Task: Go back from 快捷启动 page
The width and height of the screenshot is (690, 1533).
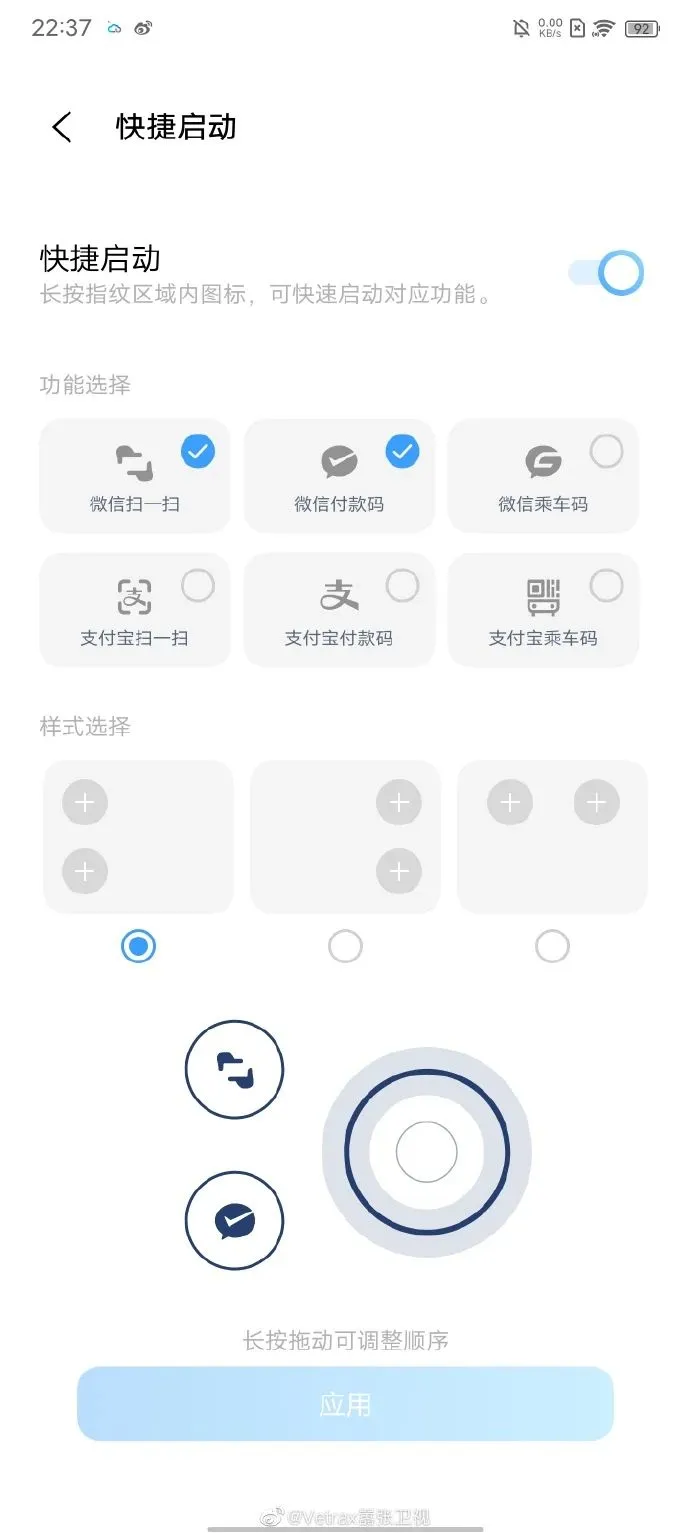Action: 62,127
